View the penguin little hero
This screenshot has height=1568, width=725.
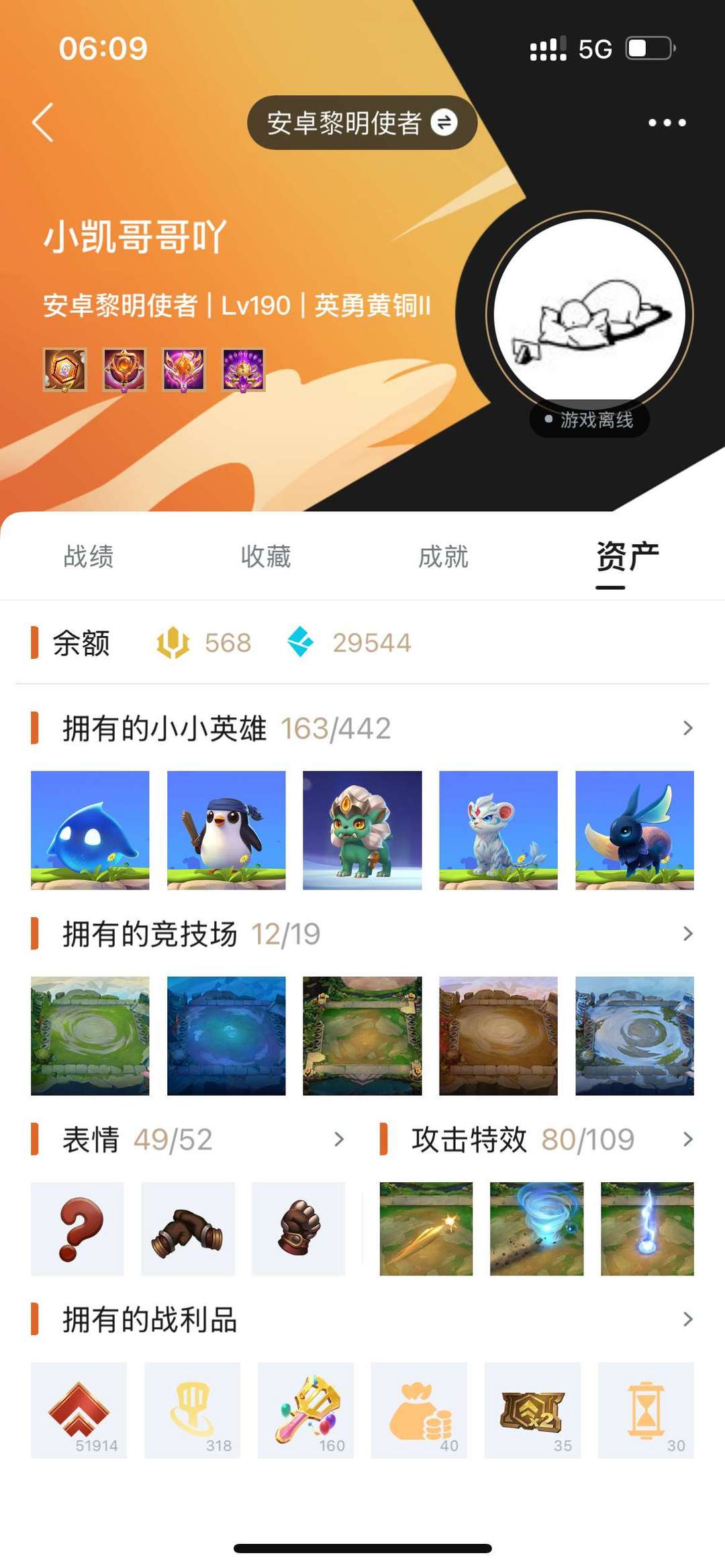(x=226, y=830)
